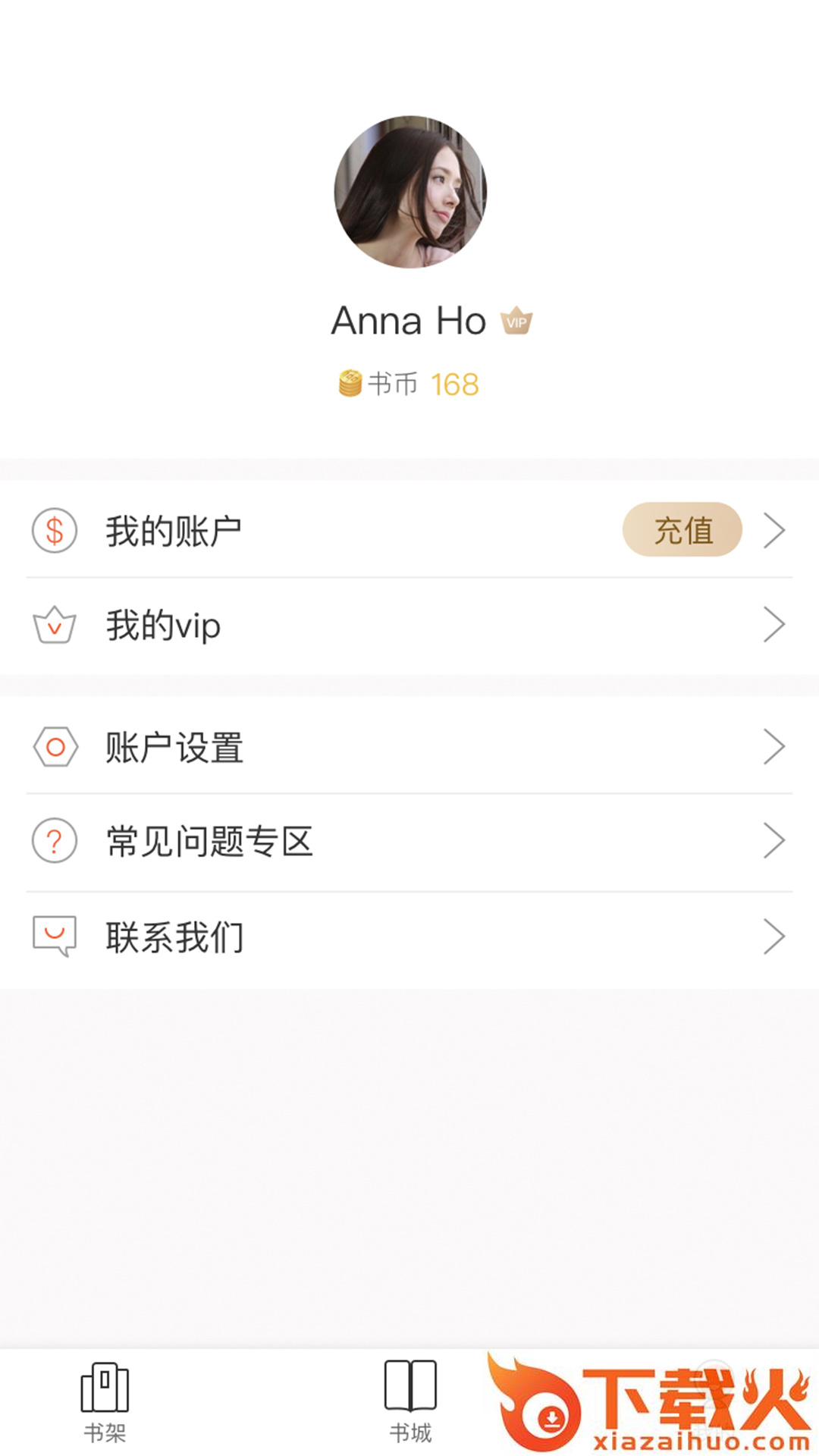Switch to the 书城 bookstore tab

pyautogui.click(x=410, y=1401)
